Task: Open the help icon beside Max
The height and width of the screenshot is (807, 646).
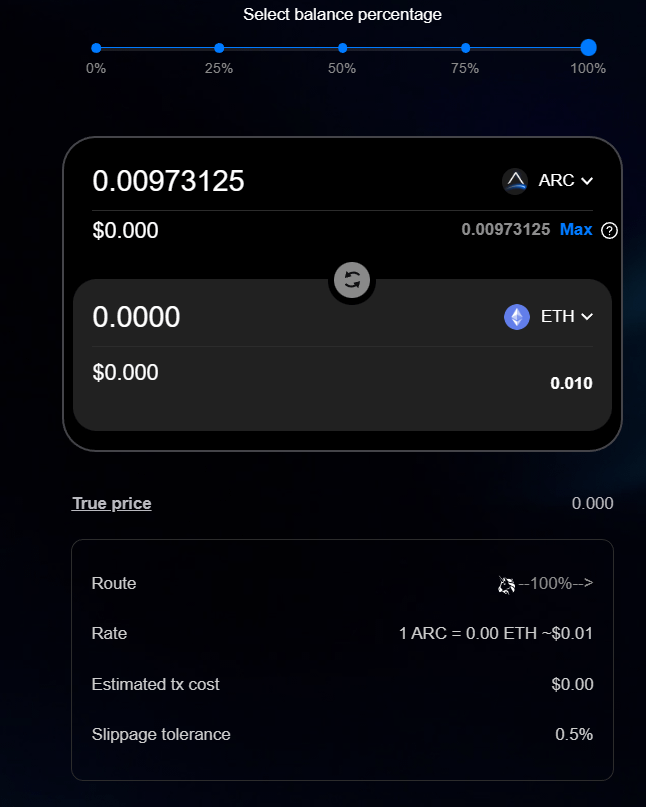Action: click(x=610, y=231)
